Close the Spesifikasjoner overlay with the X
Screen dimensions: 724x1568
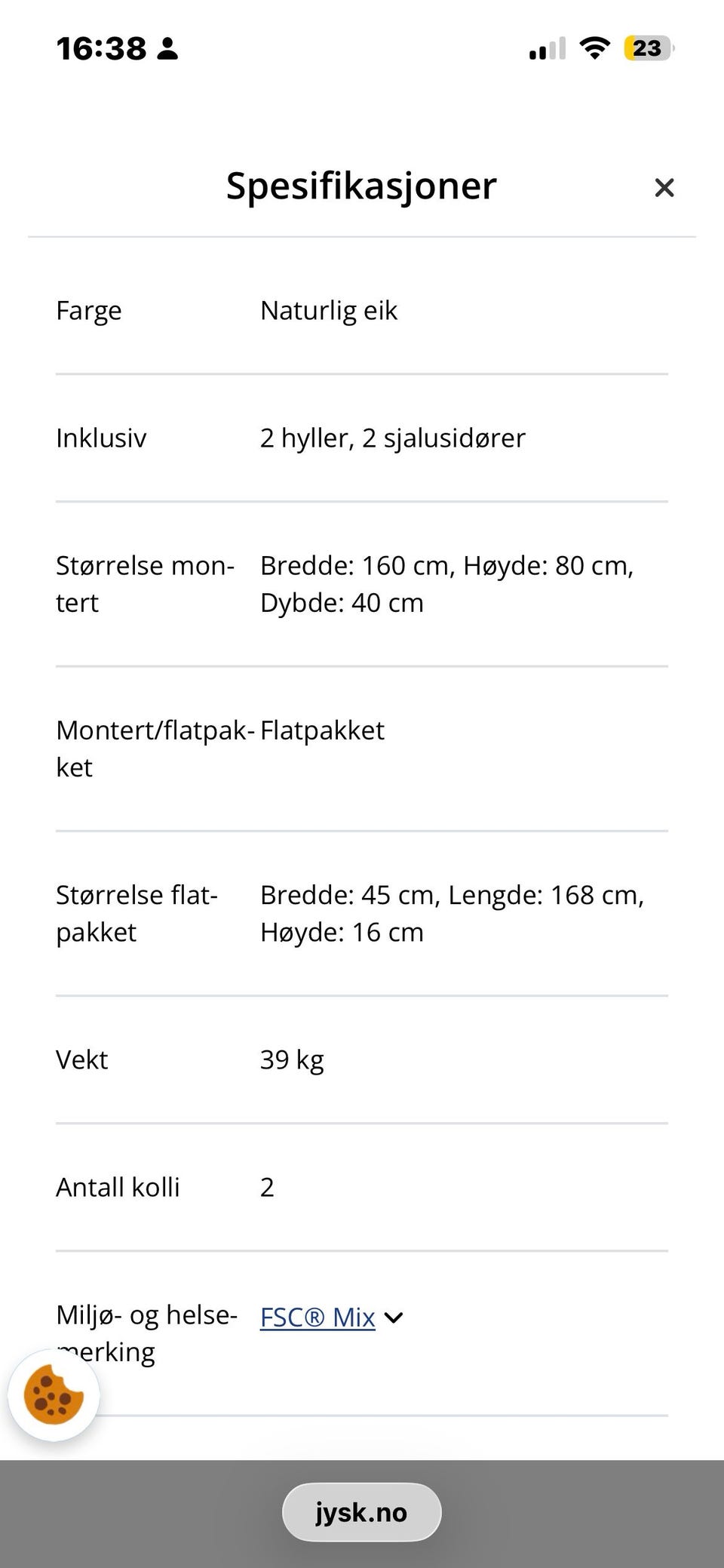click(x=664, y=187)
